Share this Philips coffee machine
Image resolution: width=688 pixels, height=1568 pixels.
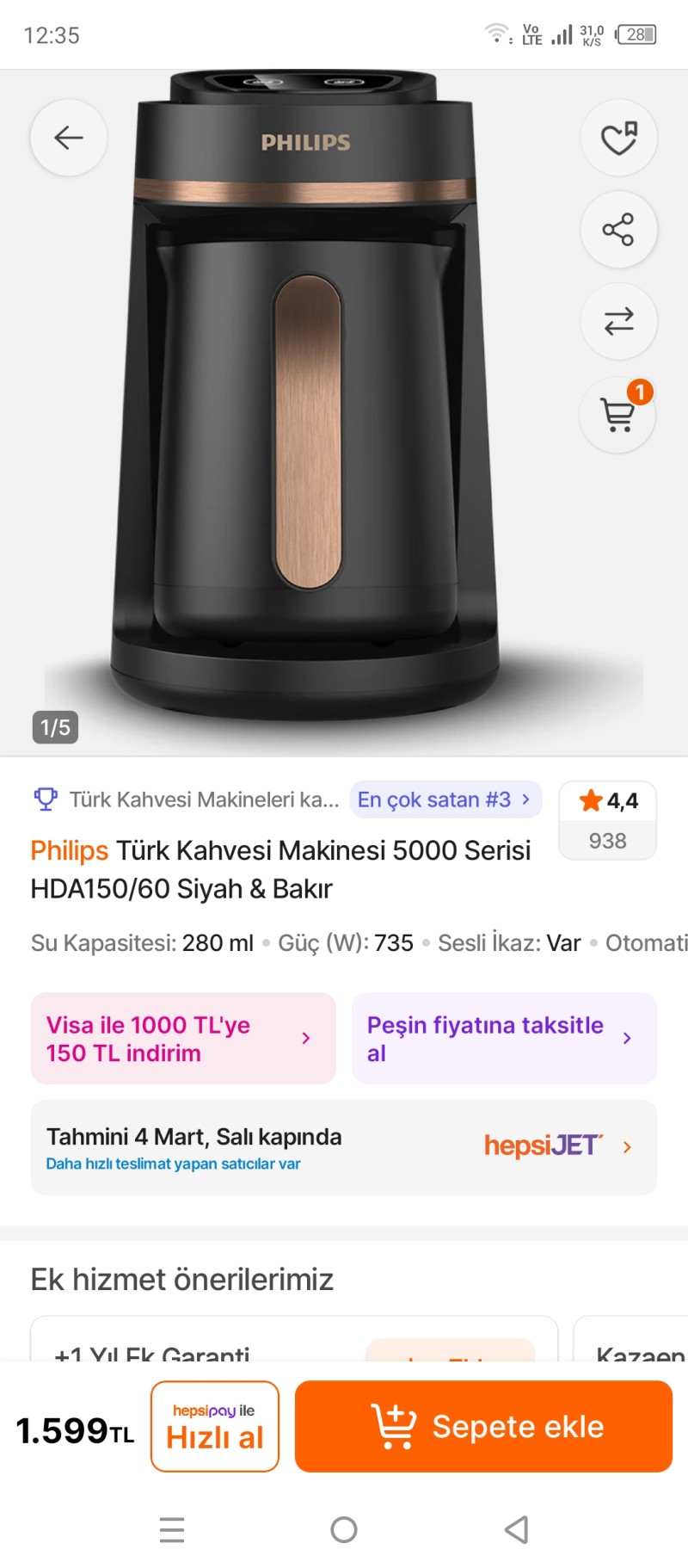pos(618,230)
